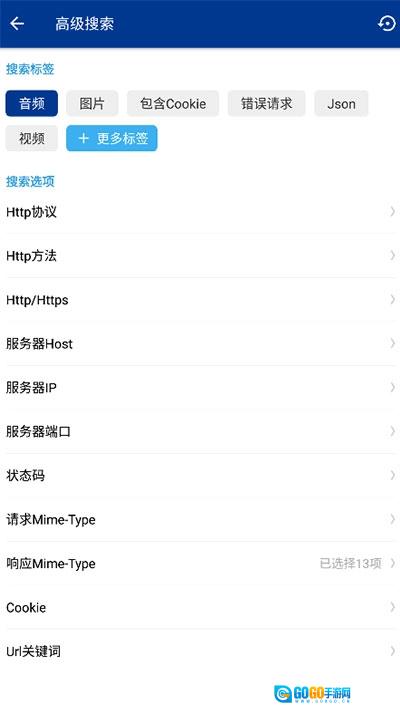The width and height of the screenshot is (400, 713).
Task: Select the Json tag chip
Action: 341,104
